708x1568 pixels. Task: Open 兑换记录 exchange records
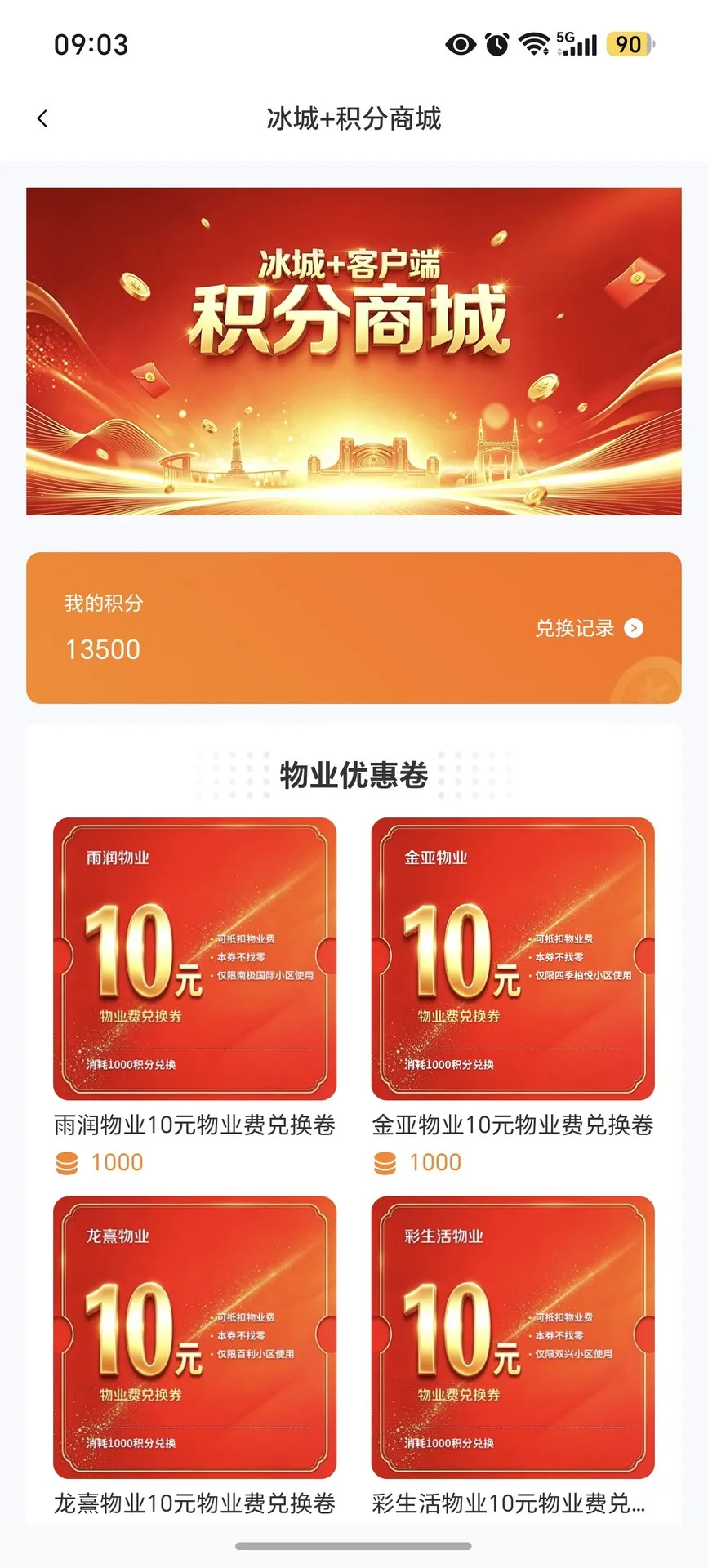589,628
